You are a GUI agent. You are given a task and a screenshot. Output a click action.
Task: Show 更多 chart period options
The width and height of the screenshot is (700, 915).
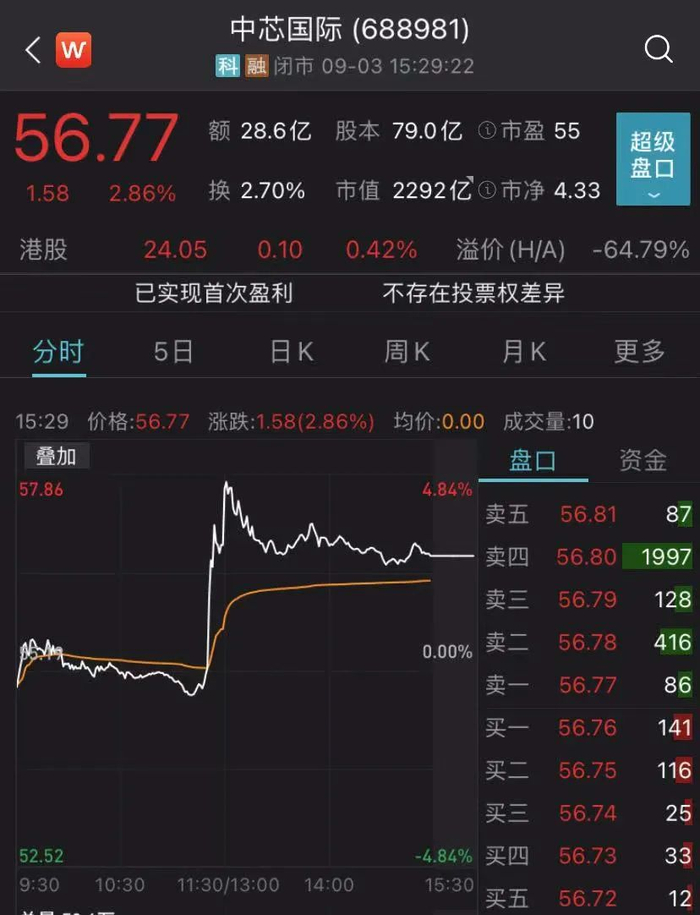(x=639, y=352)
